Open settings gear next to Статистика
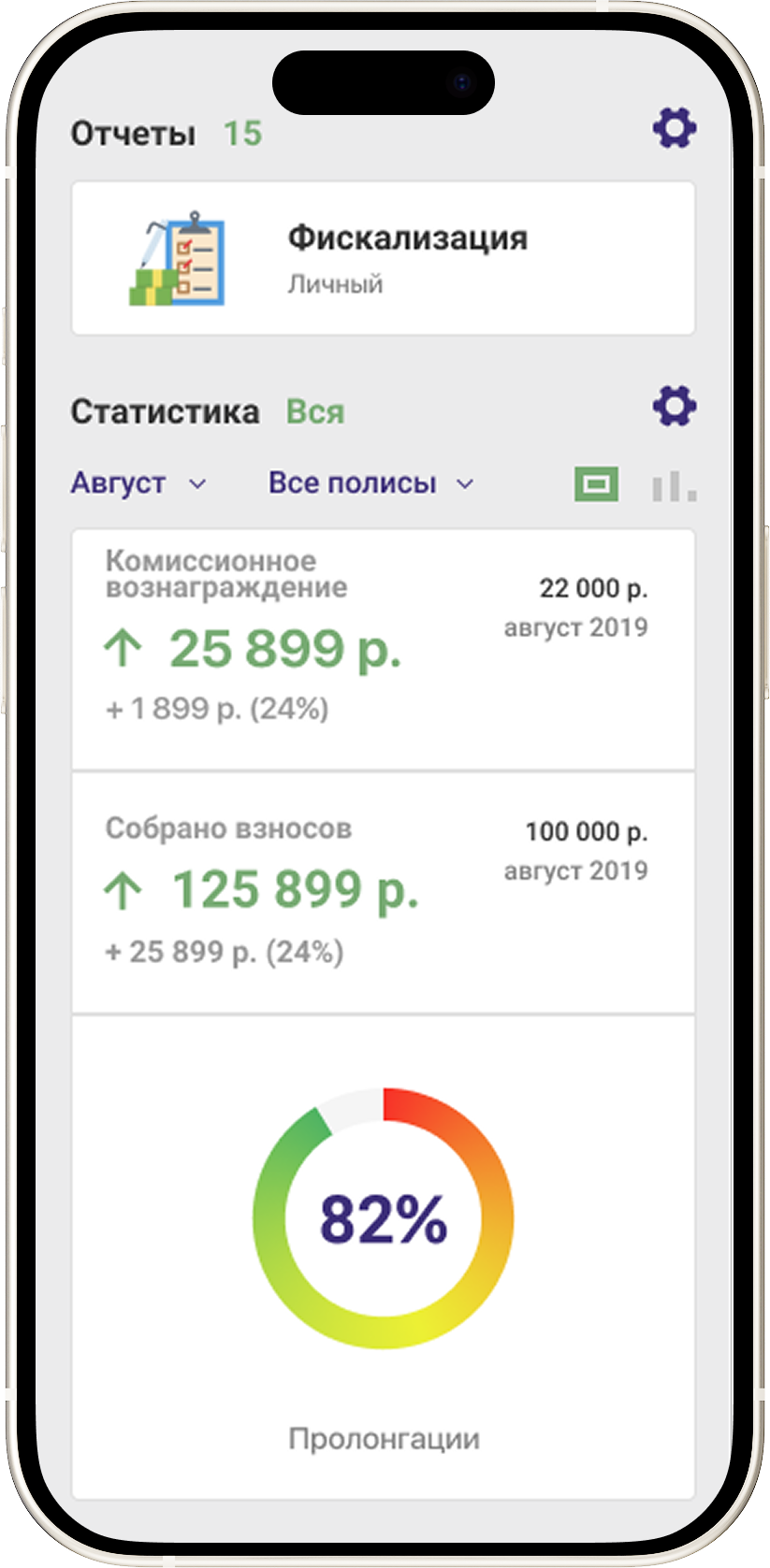Image resolution: width=770 pixels, height=1568 pixels. click(x=674, y=406)
